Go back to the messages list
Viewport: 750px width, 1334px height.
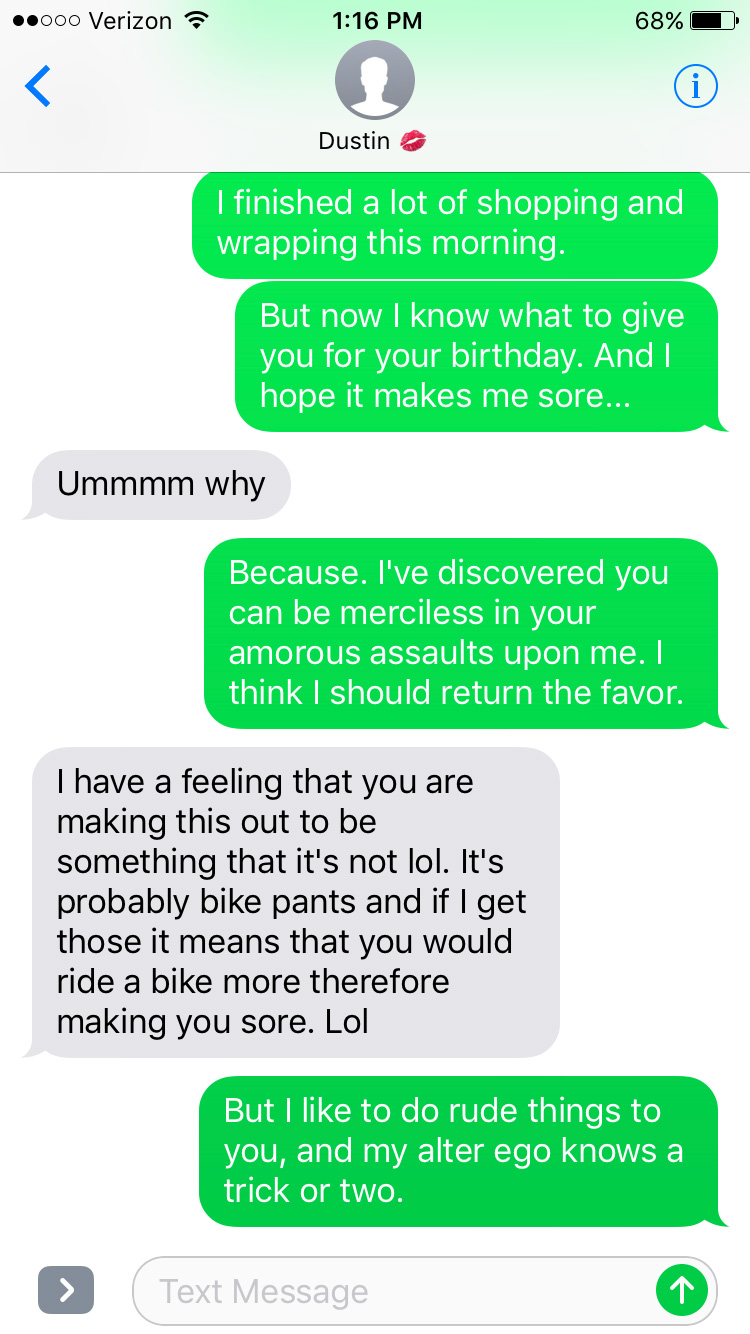[x=38, y=86]
